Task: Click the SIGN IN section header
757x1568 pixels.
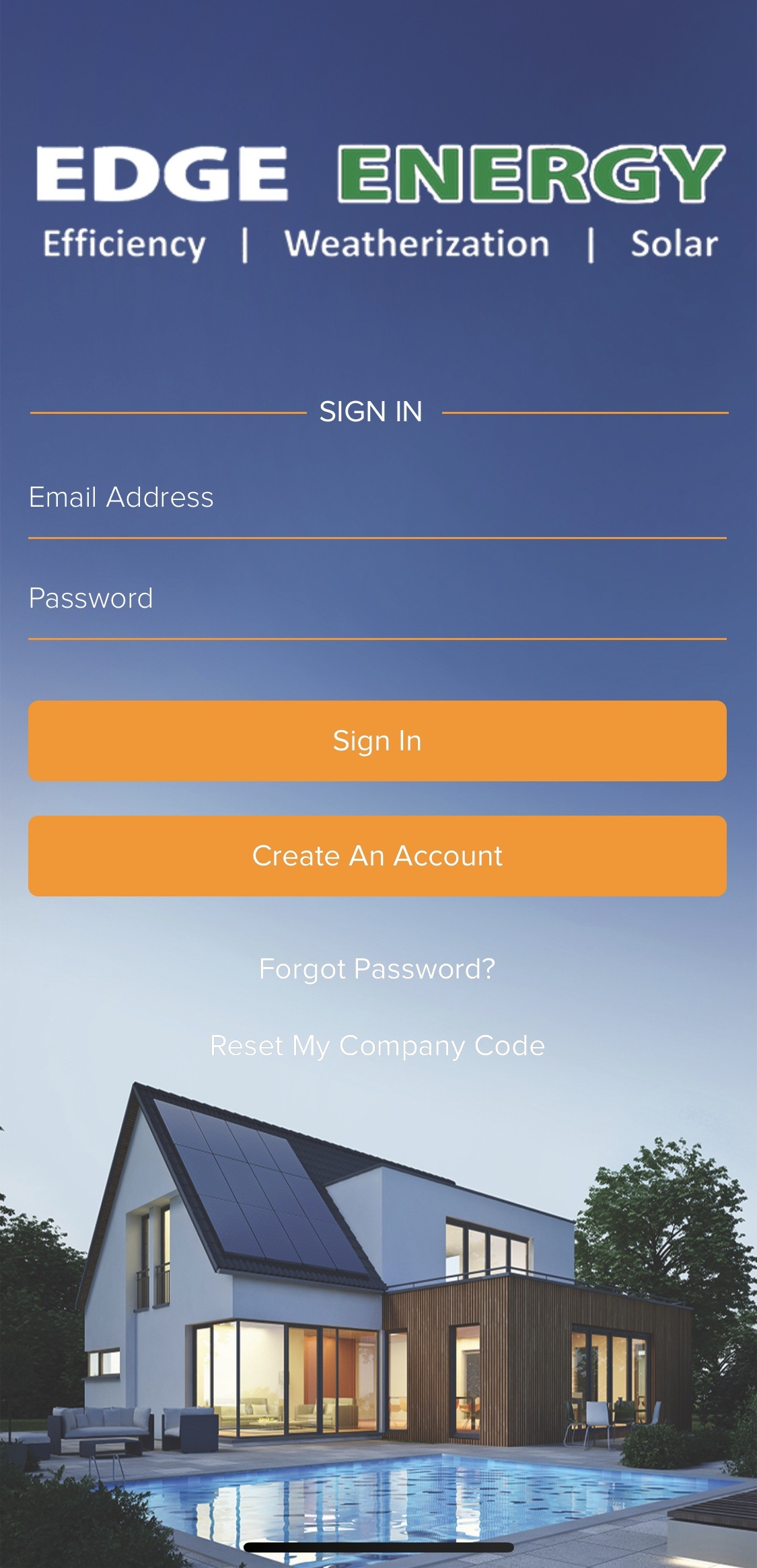Action: (x=372, y=411)
